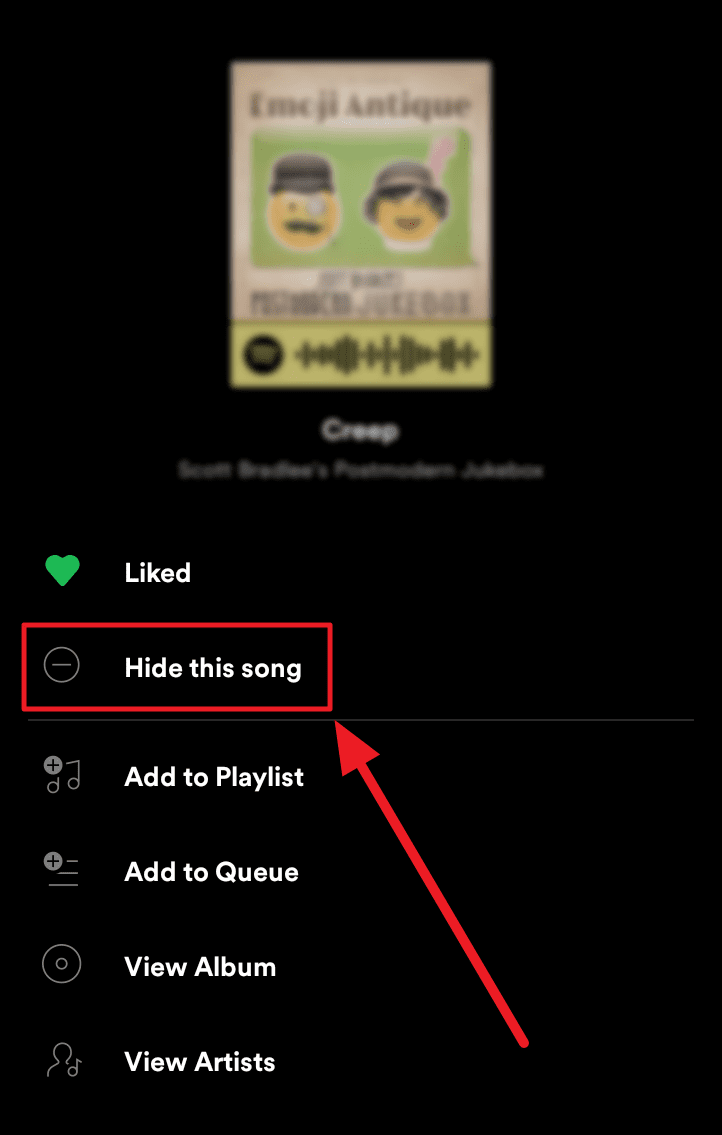
Task: Select Hide this song
Action: (x=212, y=668)
